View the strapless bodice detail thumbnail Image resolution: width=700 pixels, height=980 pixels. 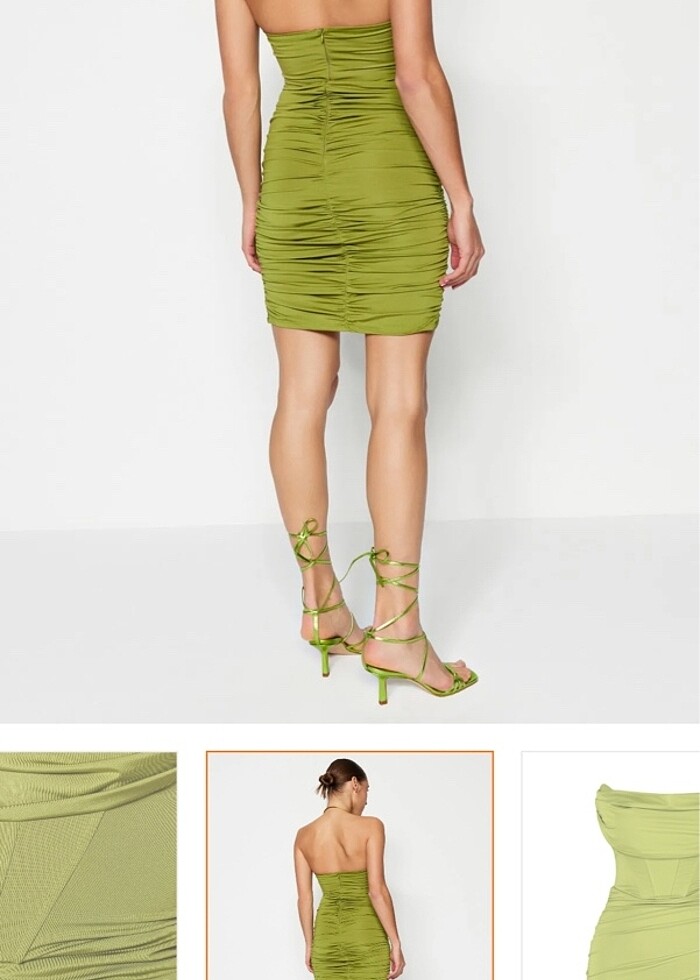coord(612,866)
